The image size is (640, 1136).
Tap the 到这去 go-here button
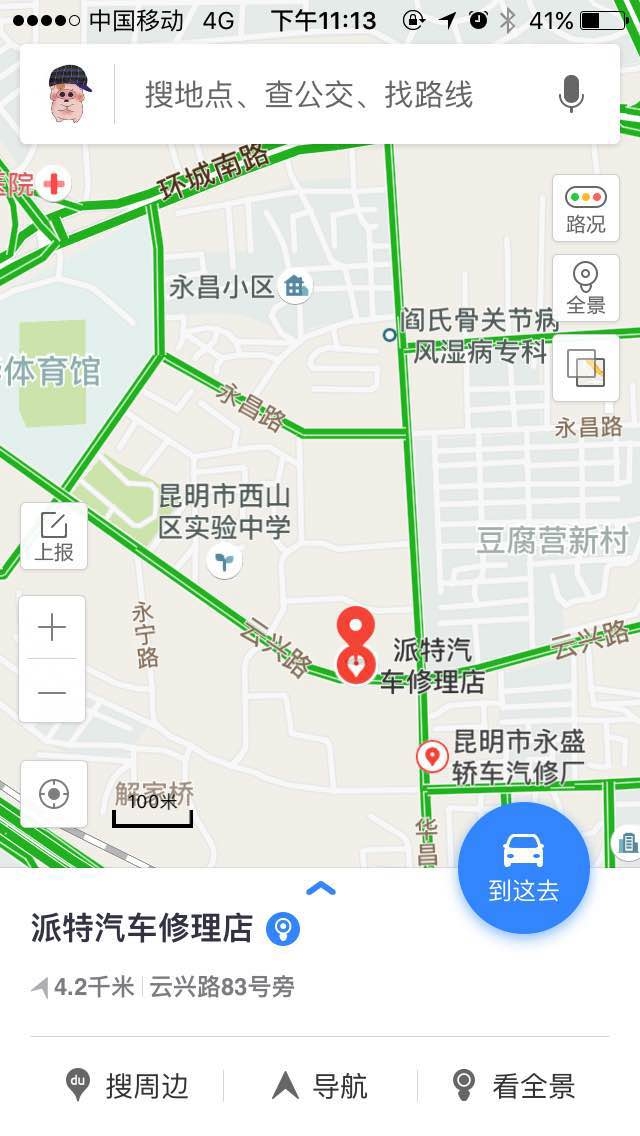click(x=523, y=867)
